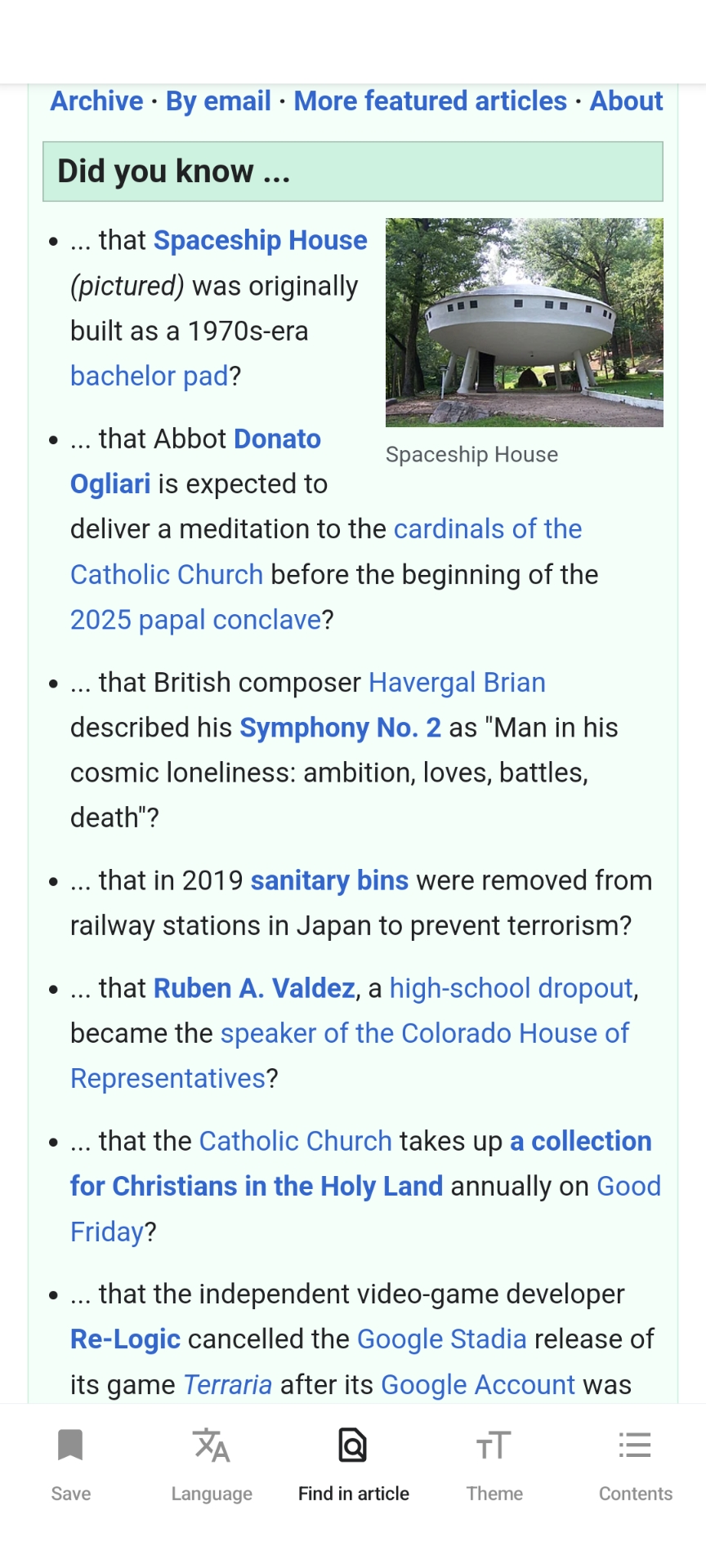Open the Language options
The width and height of the screenshot is (706, 1568).
pyautogui.click(x=212, y=1463)
